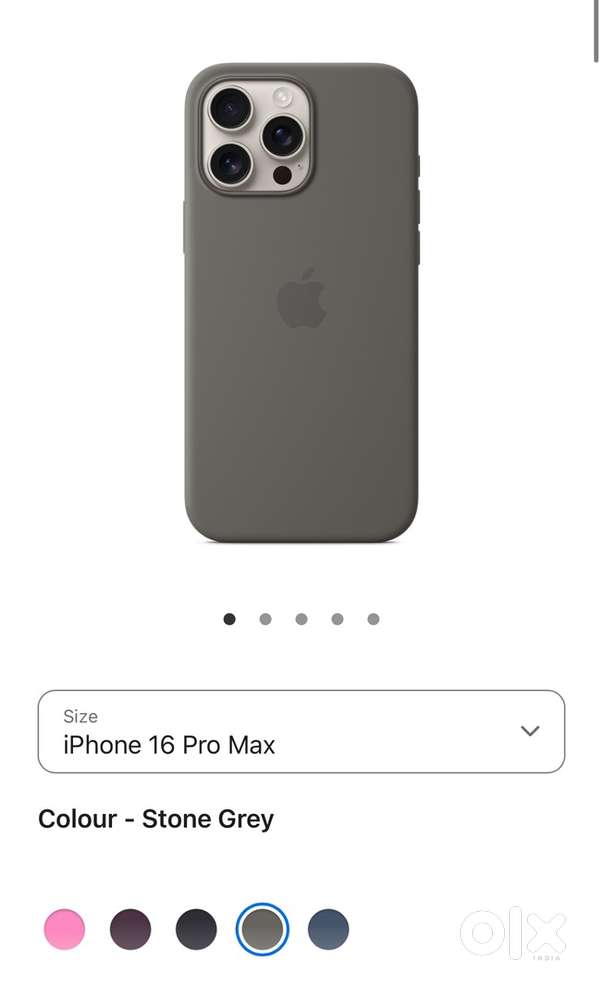
Task: Expand the Size dropdown showing iPhone 16 Pro Max
Action: (301, 731)
